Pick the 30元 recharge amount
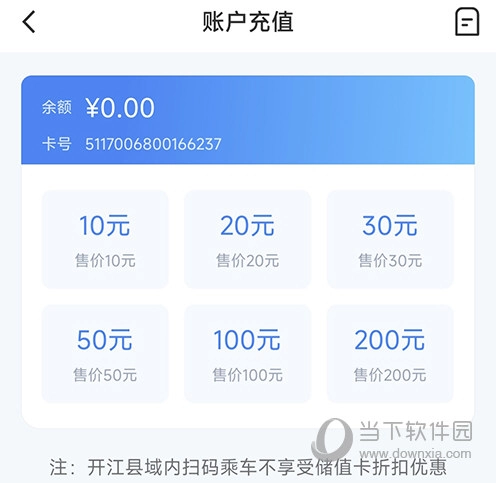 pos(390,239)
